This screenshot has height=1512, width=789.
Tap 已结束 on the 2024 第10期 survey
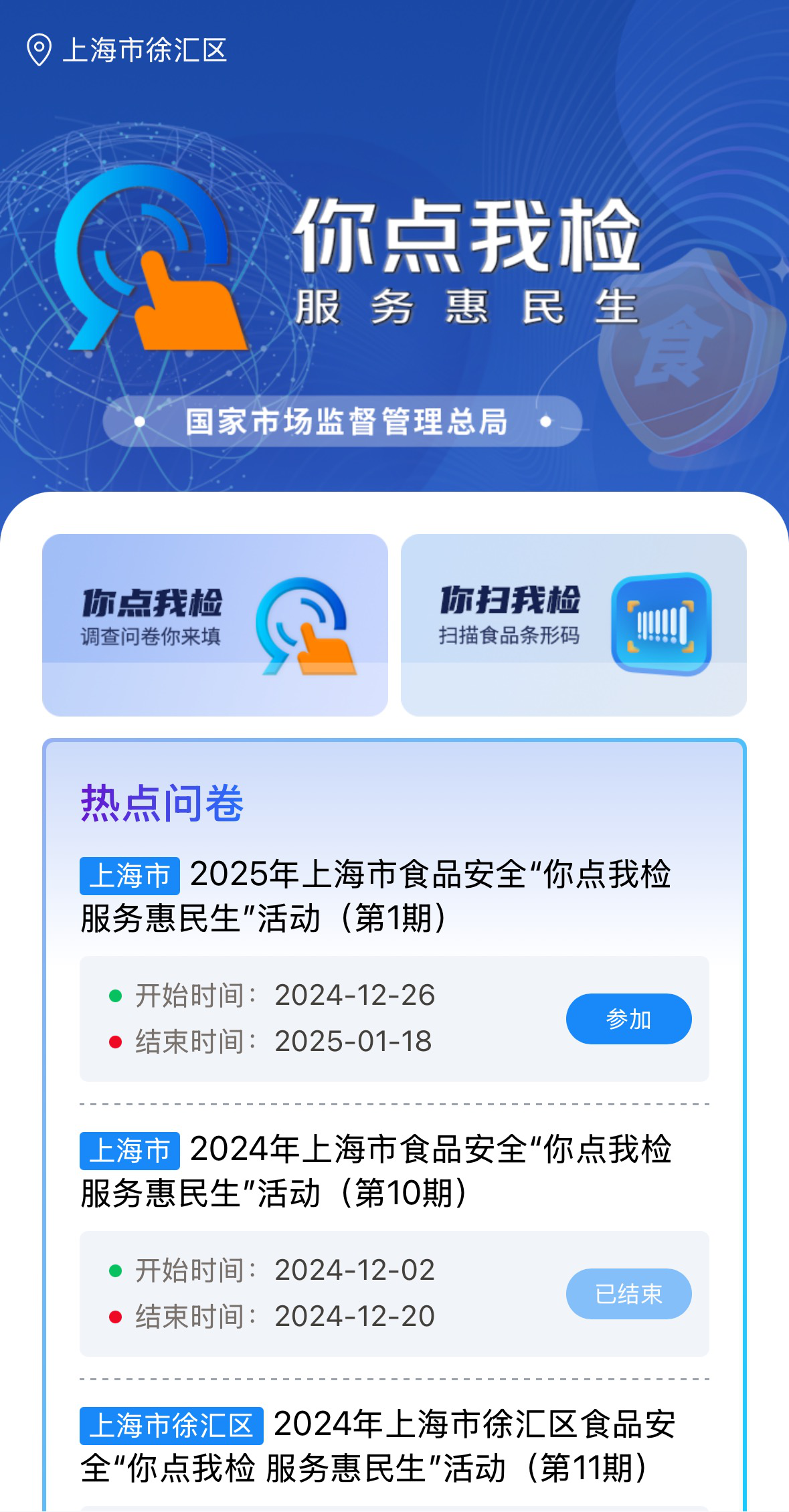click(628, 1294)
